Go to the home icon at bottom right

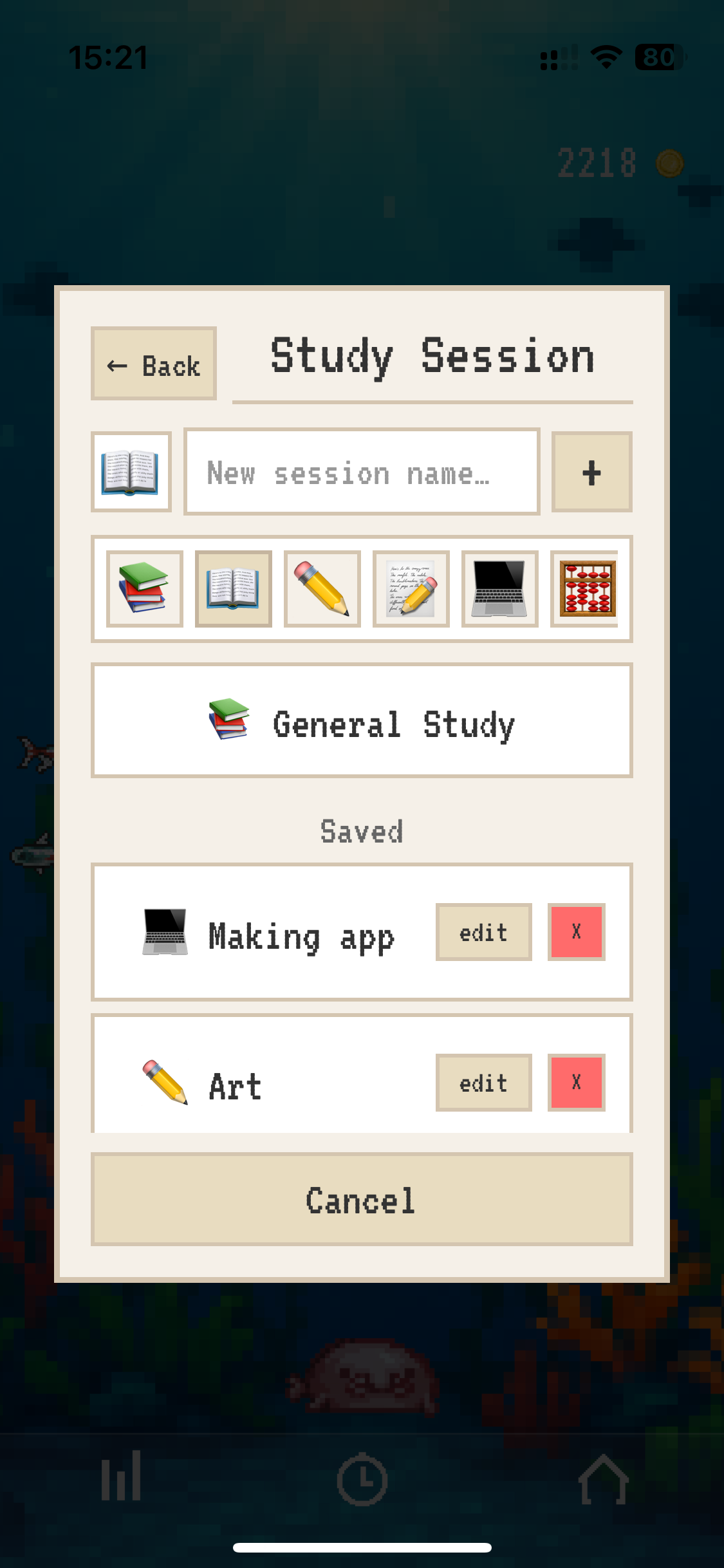click(603, 1477)
